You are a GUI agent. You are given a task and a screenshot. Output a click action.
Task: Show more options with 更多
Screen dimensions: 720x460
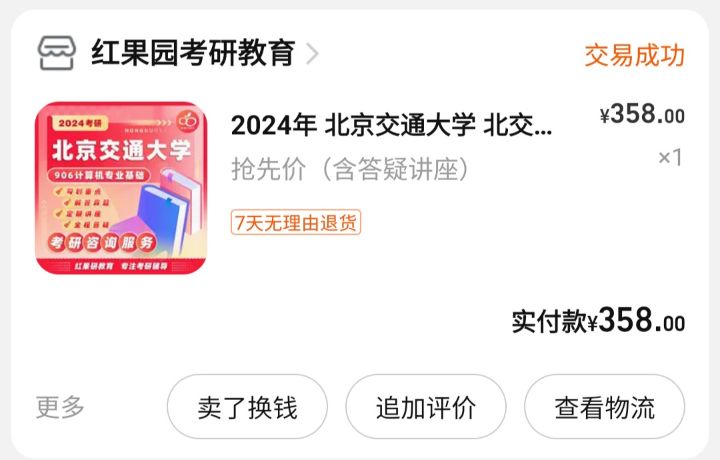coord(61,407)
